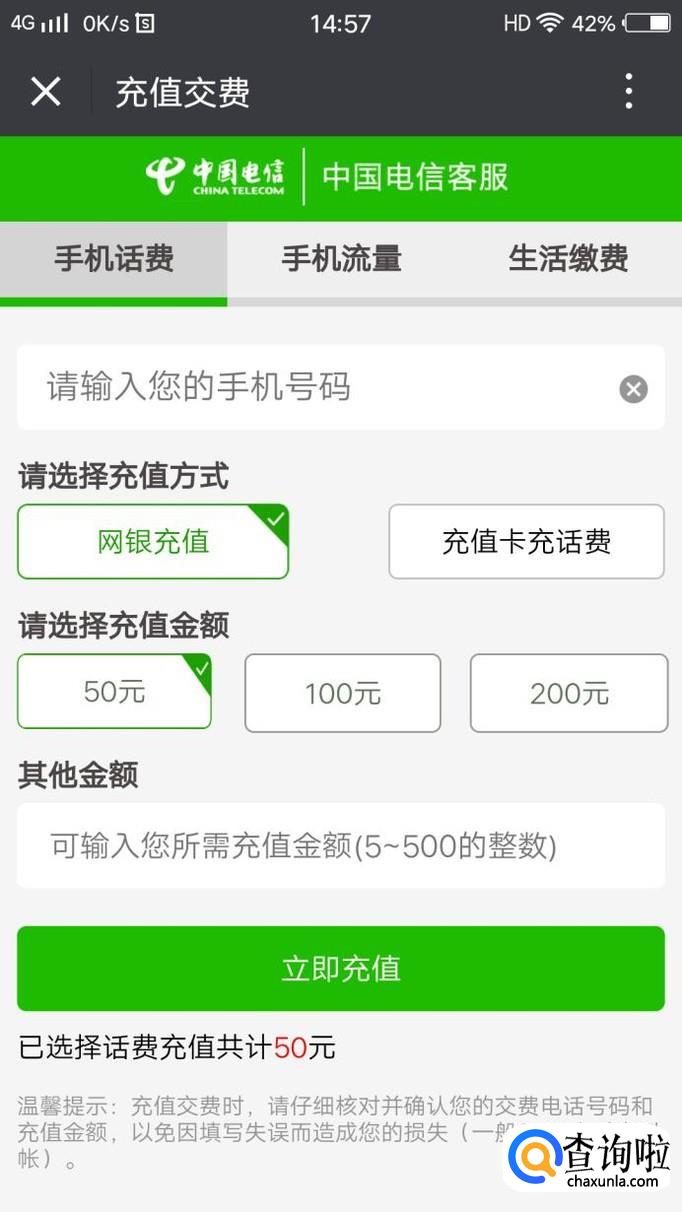Close the 充值交费 page
Screen dimensions: 682x1212
pyautogui.click(x=45, y=92)
